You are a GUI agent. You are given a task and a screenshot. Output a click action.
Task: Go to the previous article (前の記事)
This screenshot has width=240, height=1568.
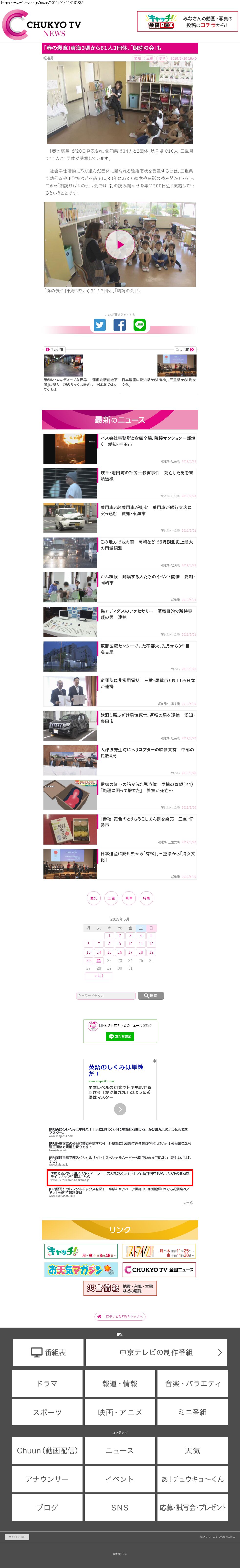pos(55,349)
